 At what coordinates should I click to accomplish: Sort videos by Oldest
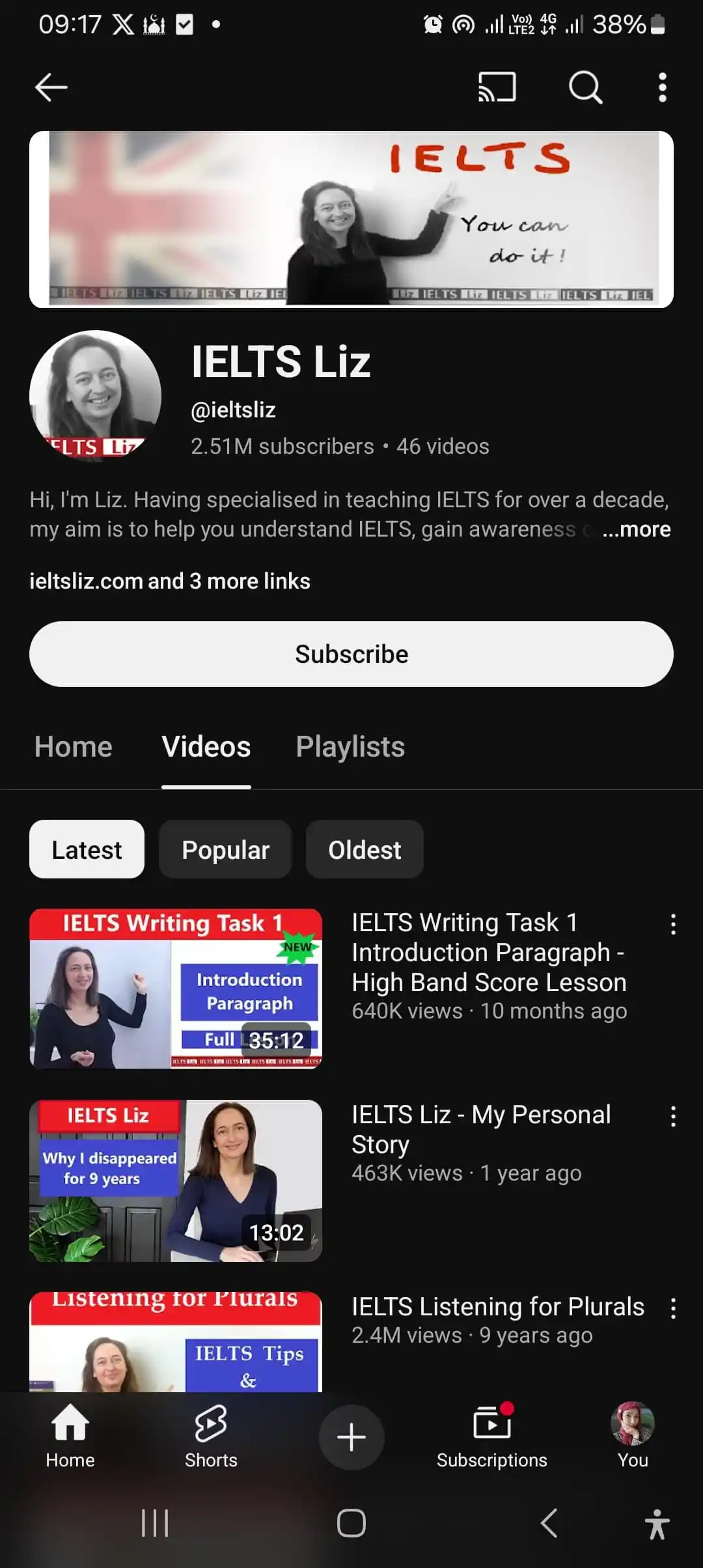point(365,850)
